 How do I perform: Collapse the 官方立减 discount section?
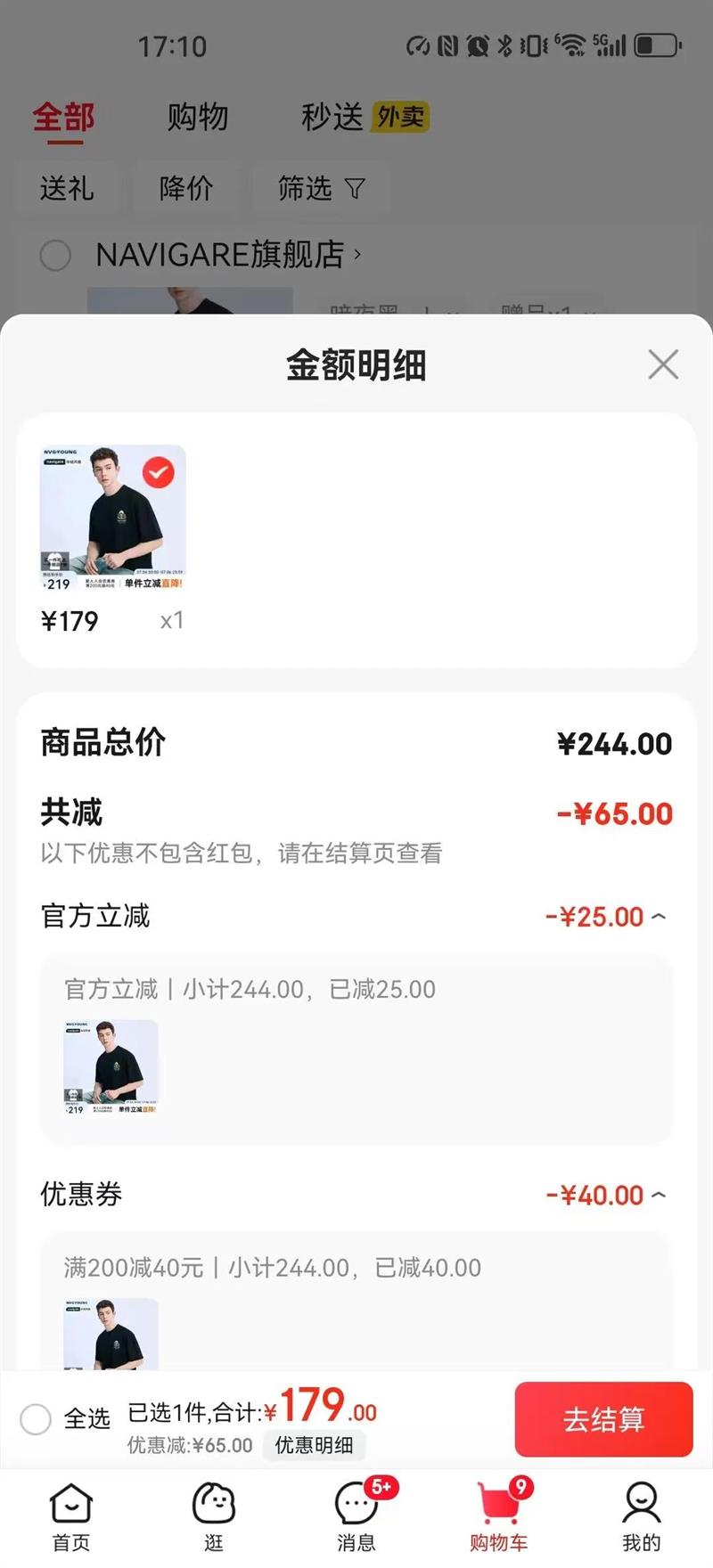(659, 917)
